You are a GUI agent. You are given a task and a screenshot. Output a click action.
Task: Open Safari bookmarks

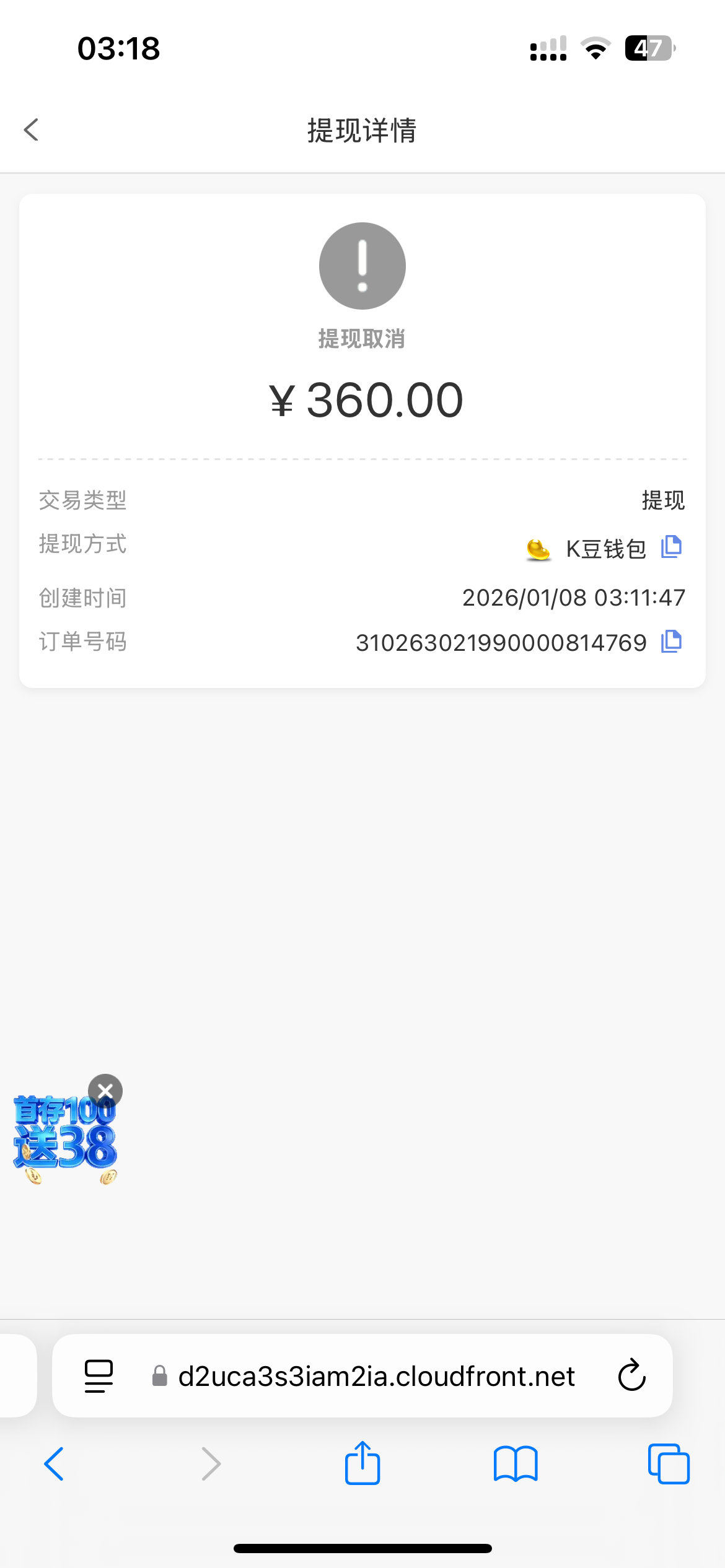click(516, 1464)
